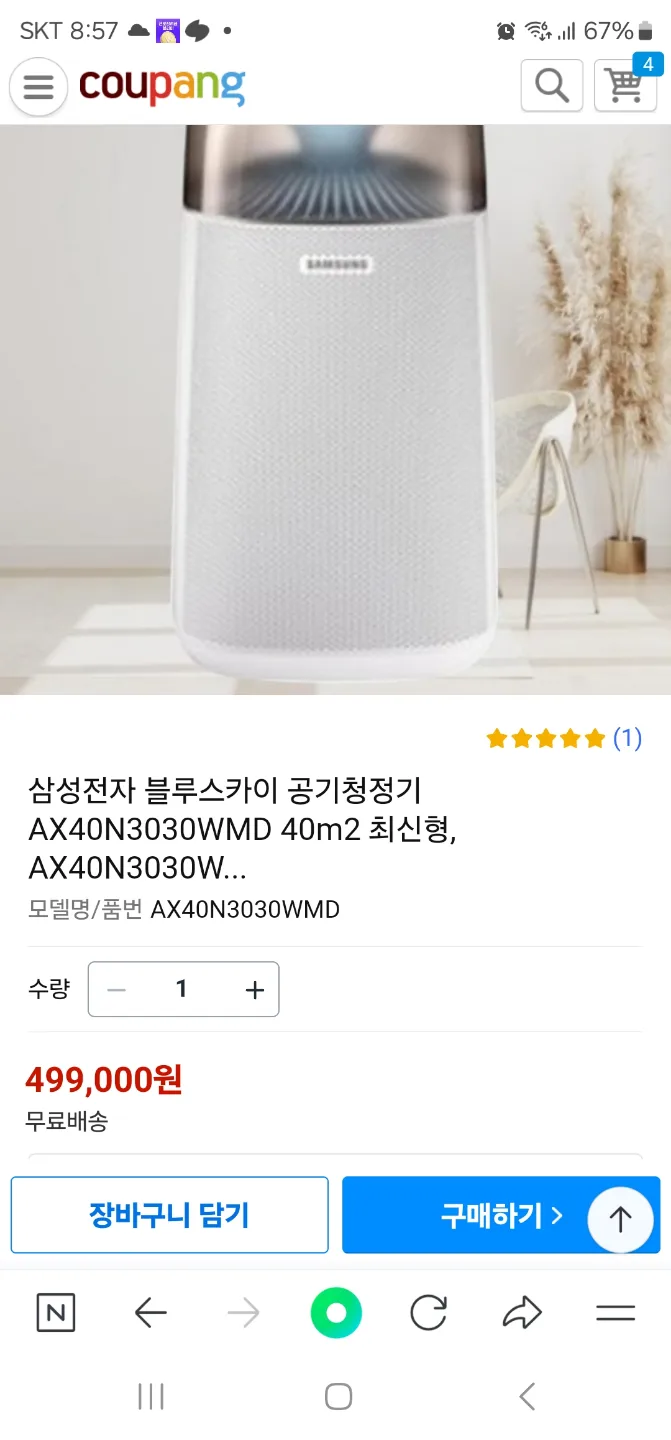Jump back to top with the up arrow
This screenshot has width=671, height=1440.
coord(620,1219)
